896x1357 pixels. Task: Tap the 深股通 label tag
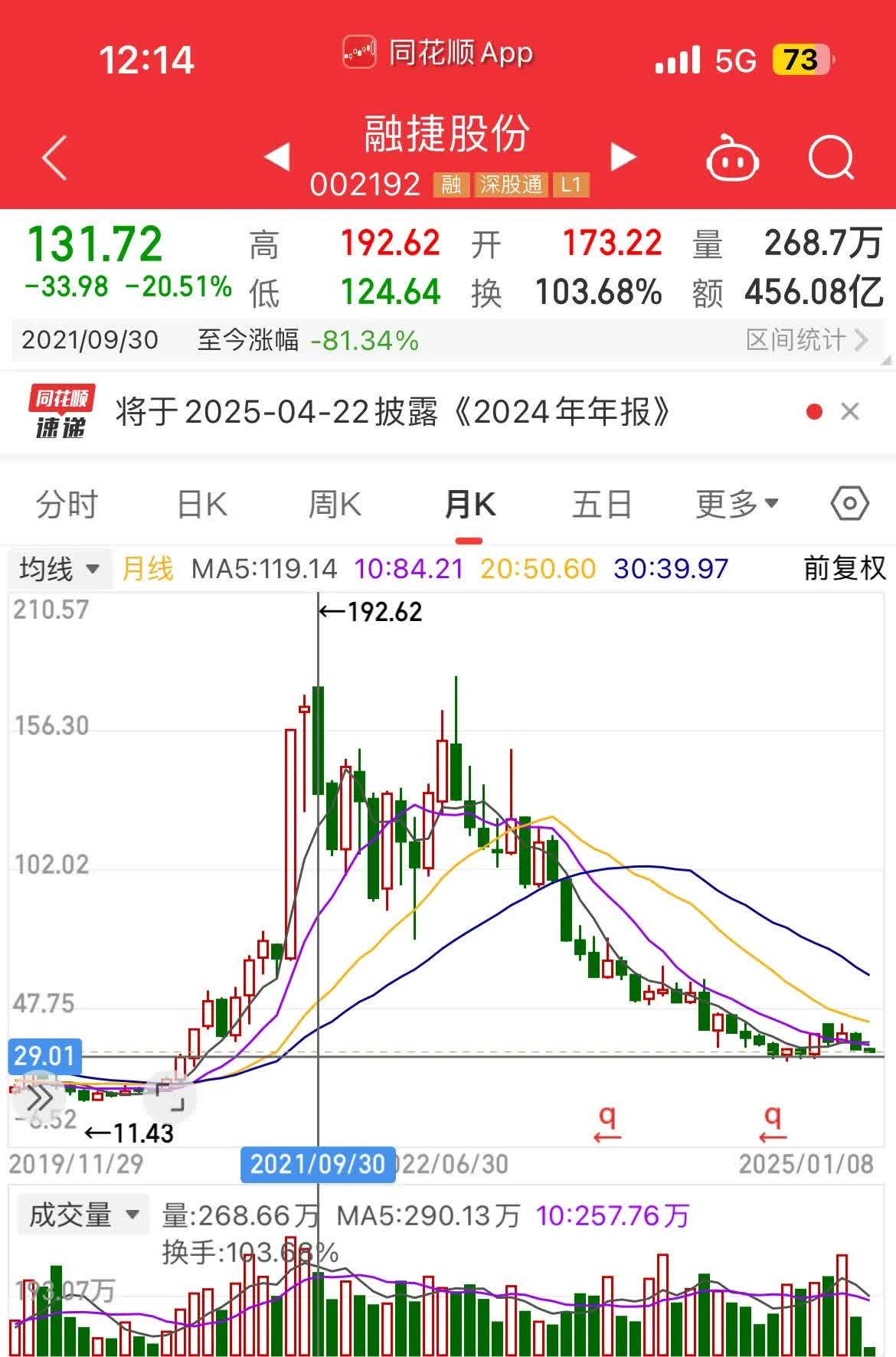coord(512,184)
